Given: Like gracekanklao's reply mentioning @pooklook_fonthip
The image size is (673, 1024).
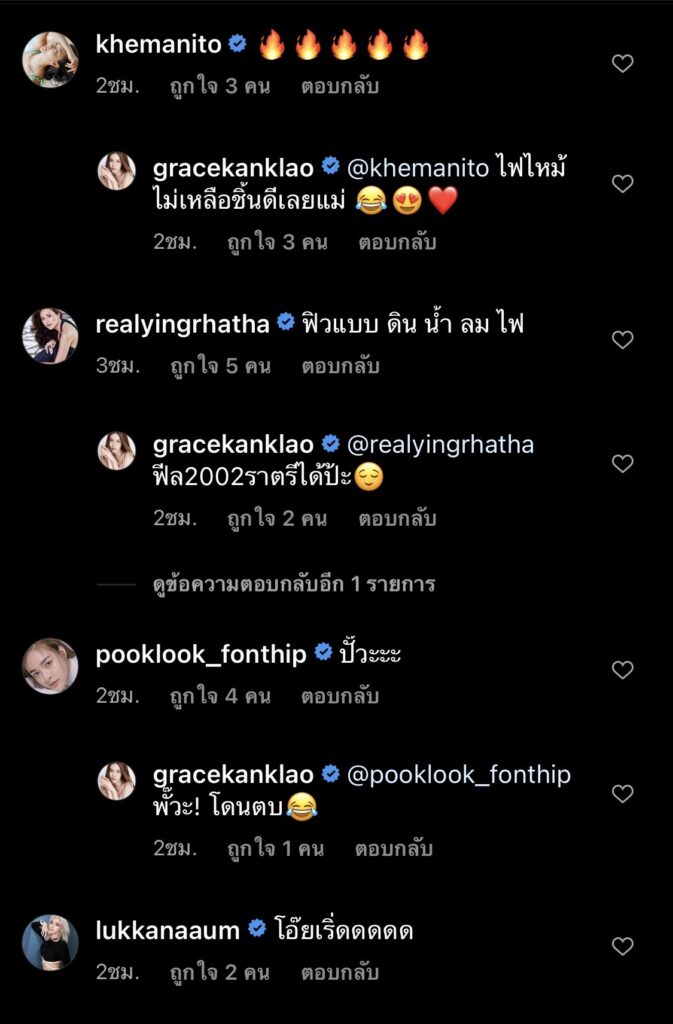Looking at the screenshot, I should click(622, 794).
